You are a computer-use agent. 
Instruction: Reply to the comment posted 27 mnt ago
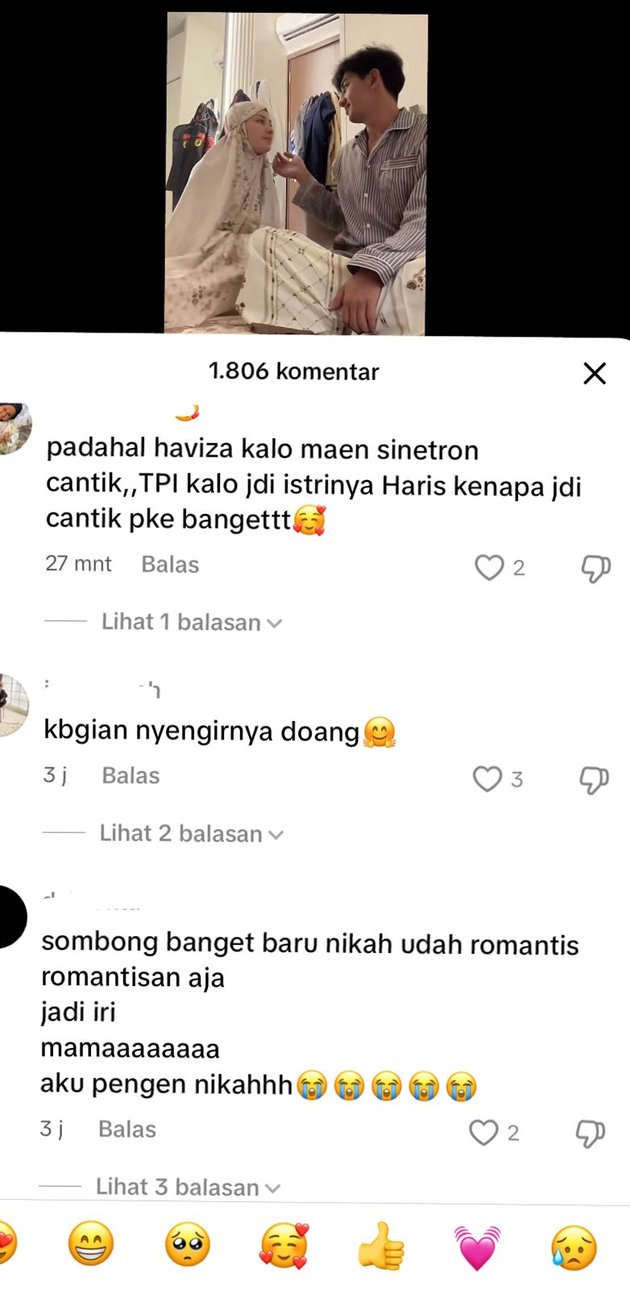170,564
